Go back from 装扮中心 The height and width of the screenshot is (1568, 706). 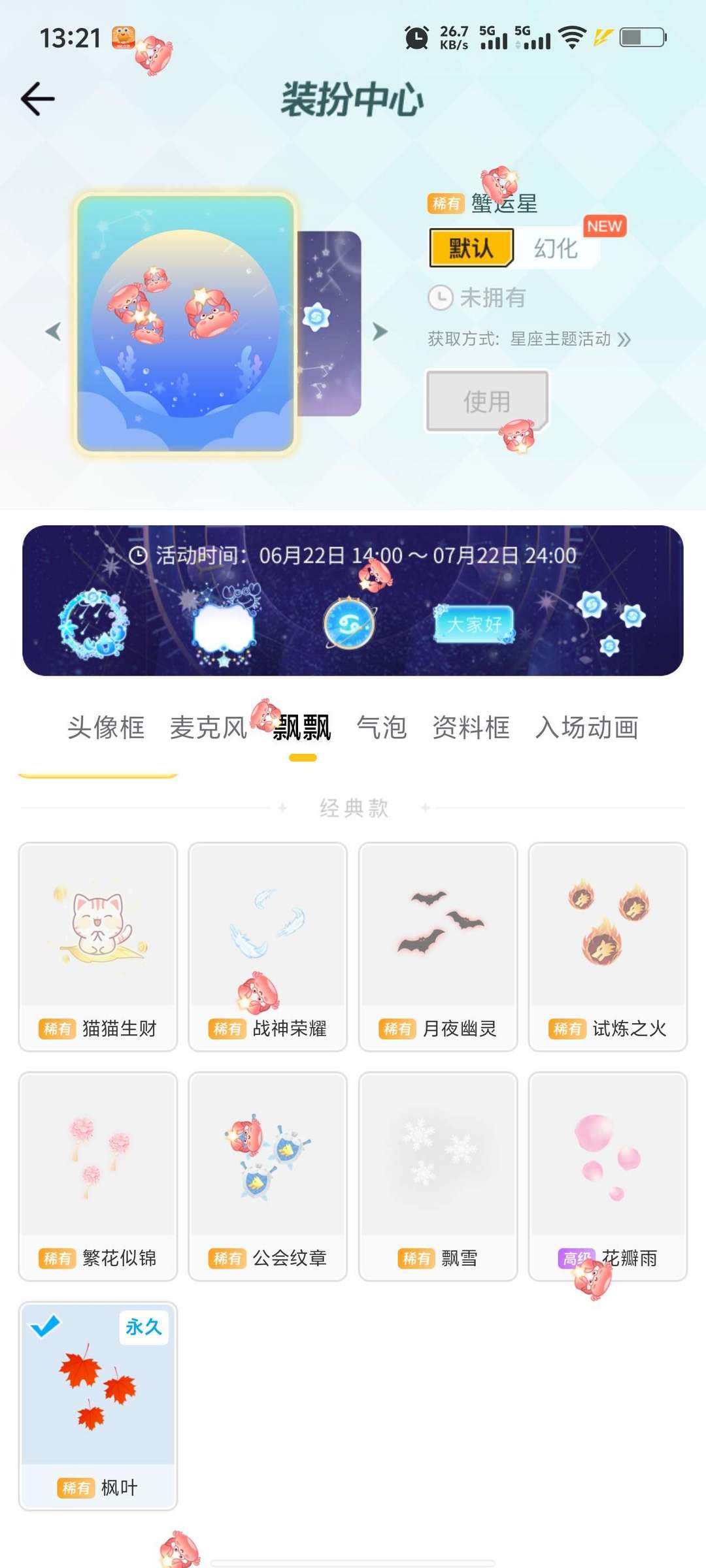pyautogui.click(x=38, y=99)
